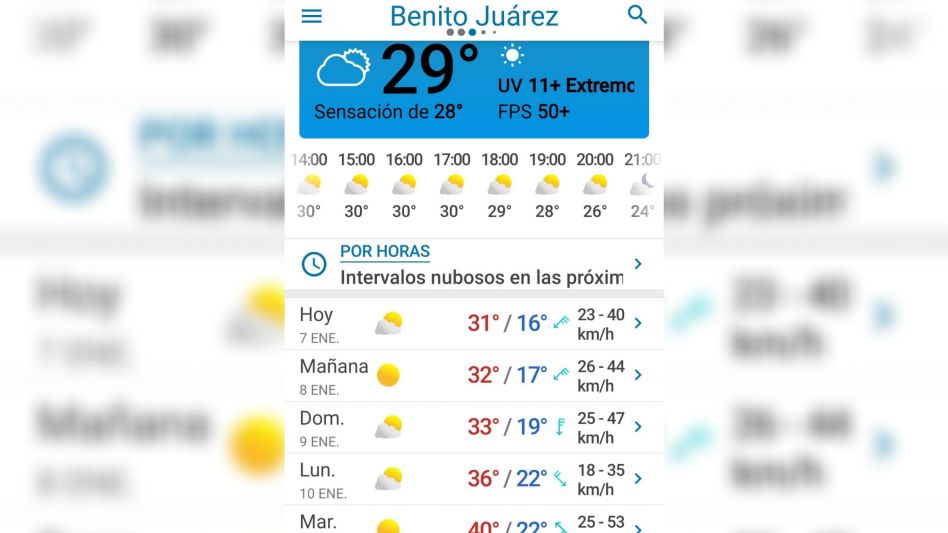The width and height of the screenshot is (948, 533).
Task: Open the current 29° weather card
Action: click(473, 88)
